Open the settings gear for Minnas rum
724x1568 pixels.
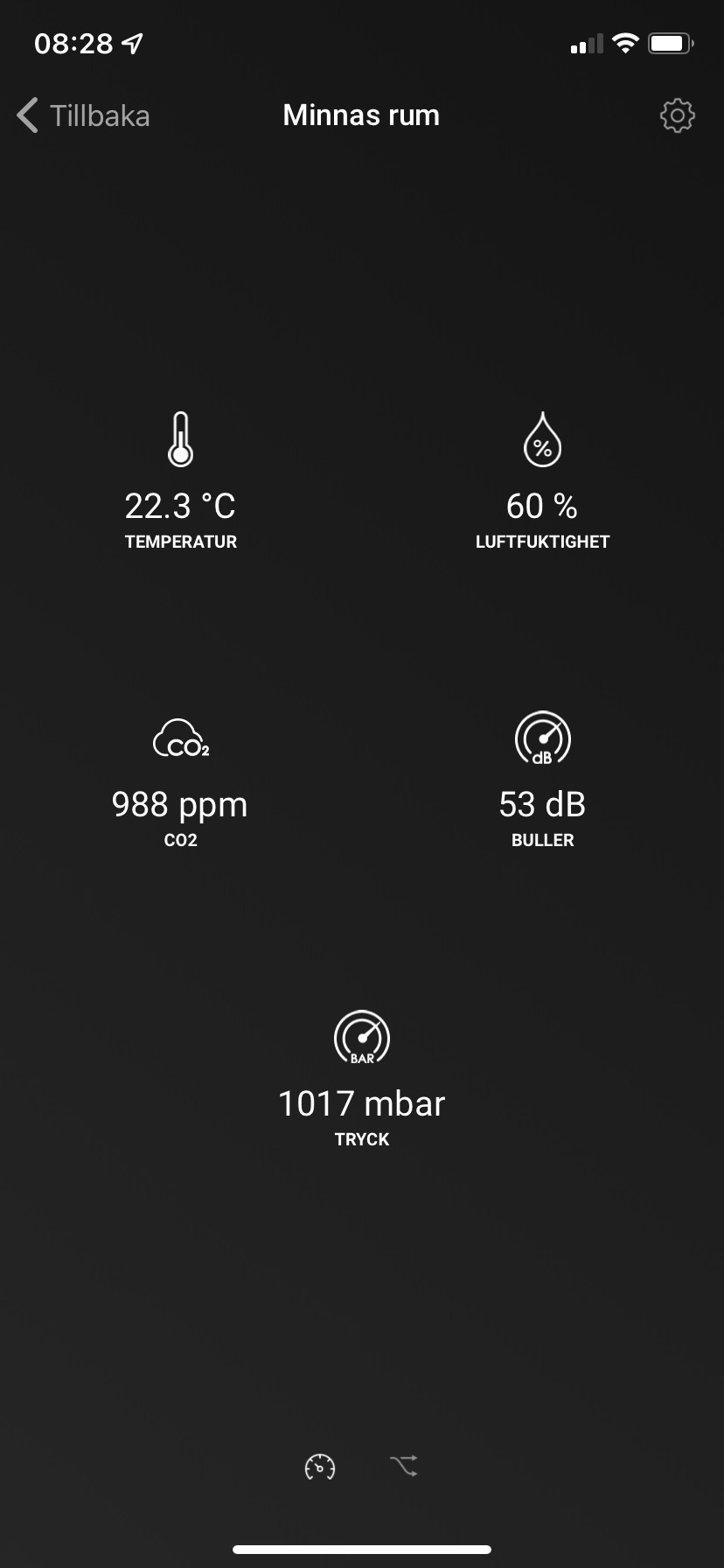click(677, 115)
